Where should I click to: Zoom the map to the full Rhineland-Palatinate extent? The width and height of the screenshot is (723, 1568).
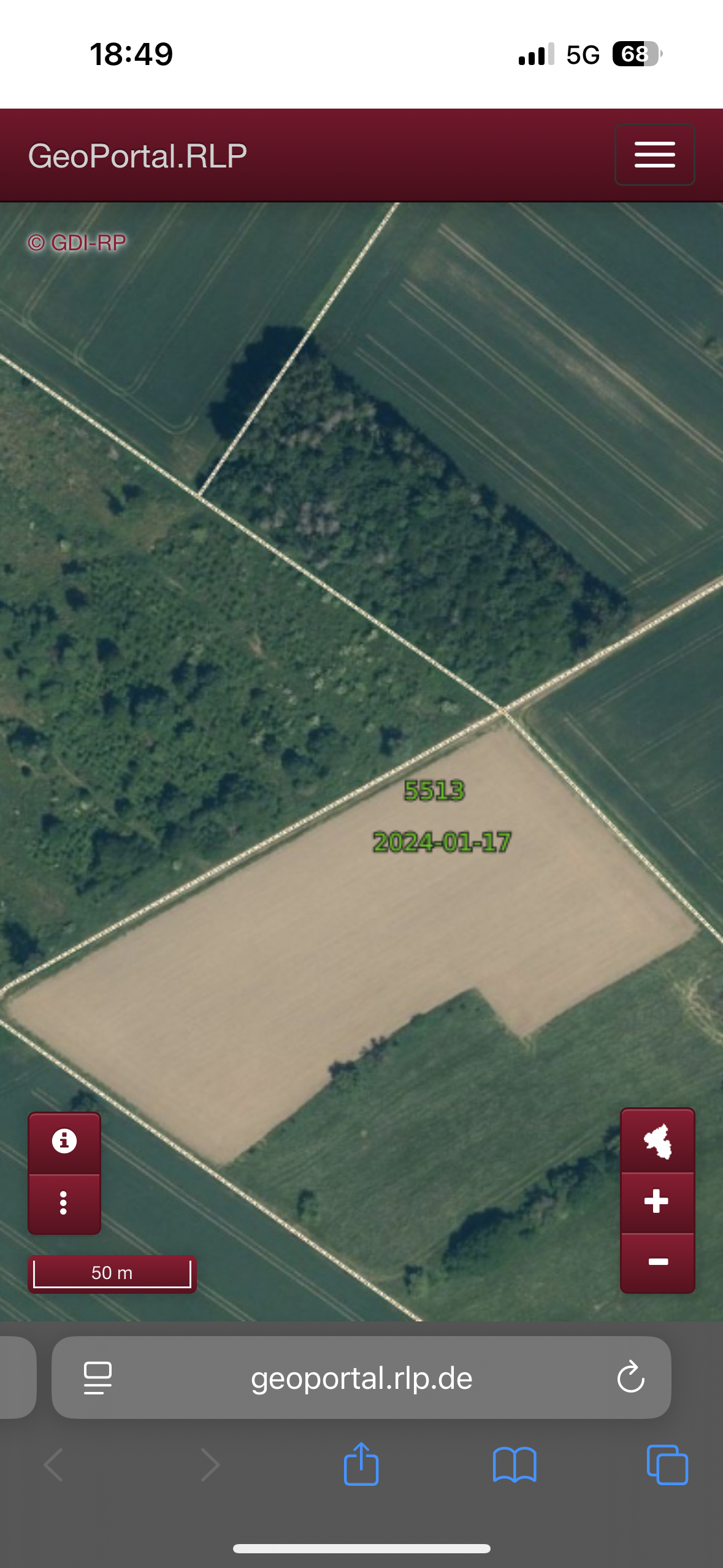point(657,1141)
